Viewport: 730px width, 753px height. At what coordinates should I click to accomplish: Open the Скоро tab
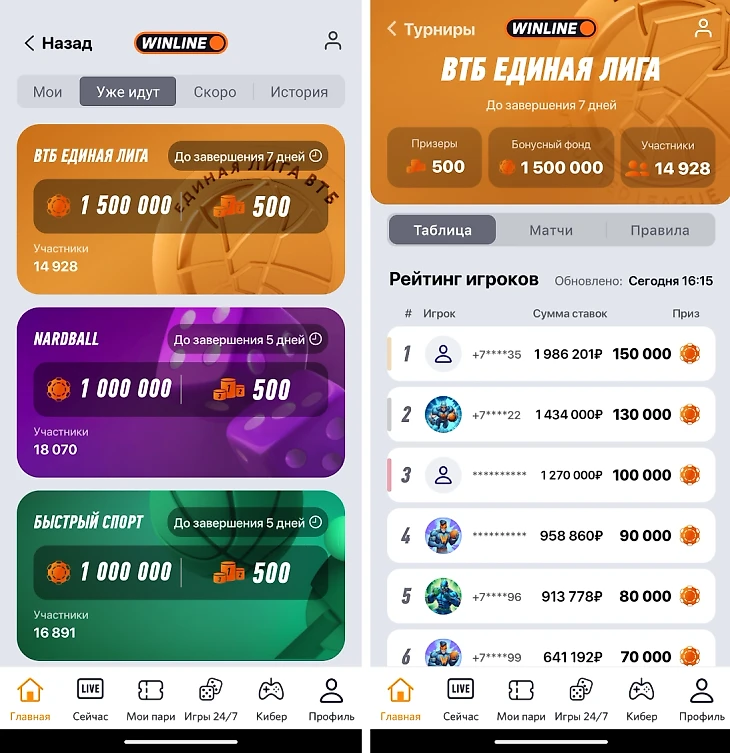(x=215, y=92)
